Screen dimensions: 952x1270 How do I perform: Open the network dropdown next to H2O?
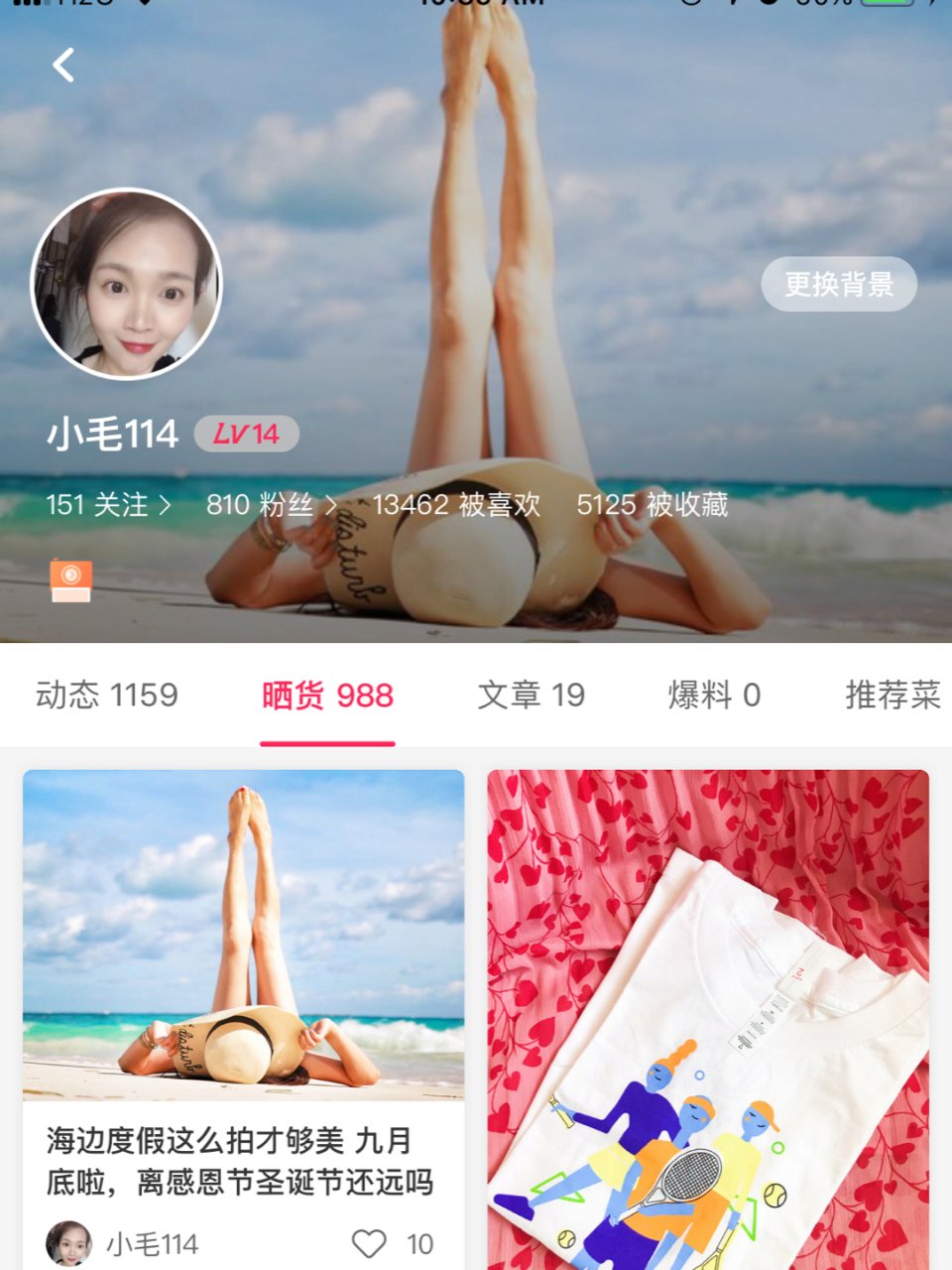[142, 4]
